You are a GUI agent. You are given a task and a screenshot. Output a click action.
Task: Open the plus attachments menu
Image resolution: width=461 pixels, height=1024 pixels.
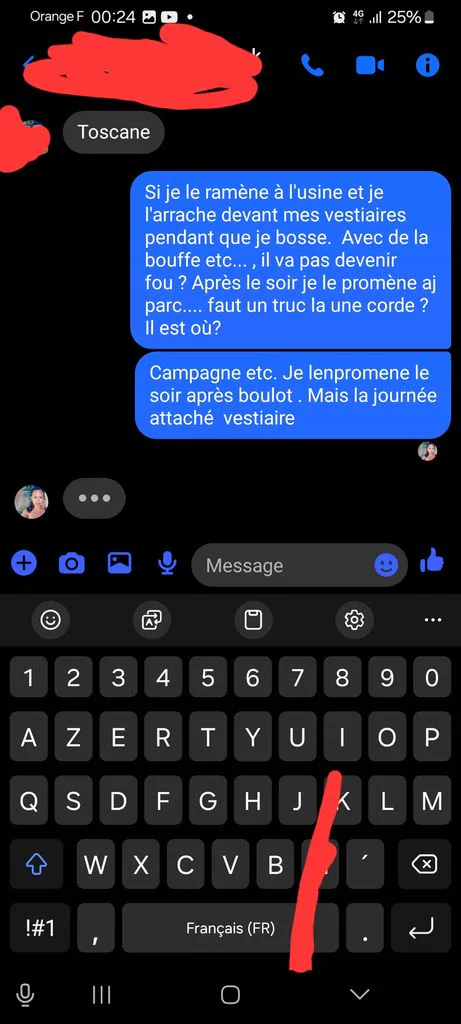click(24, 562)
